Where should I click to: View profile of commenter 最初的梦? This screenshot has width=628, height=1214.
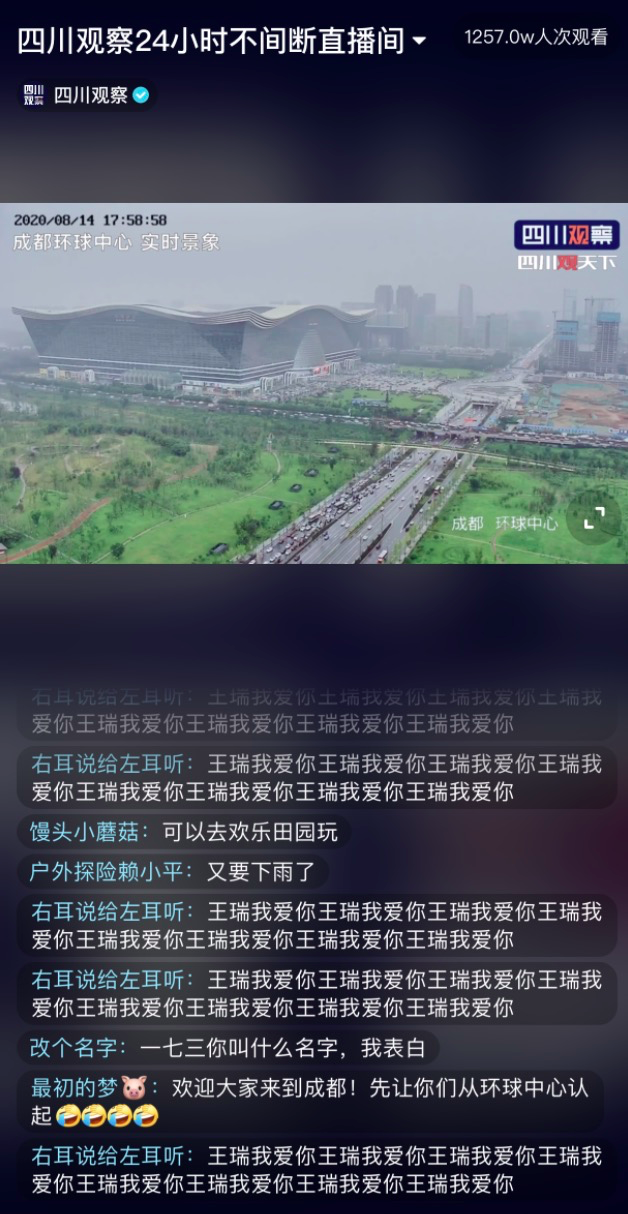click(76, 1087)
